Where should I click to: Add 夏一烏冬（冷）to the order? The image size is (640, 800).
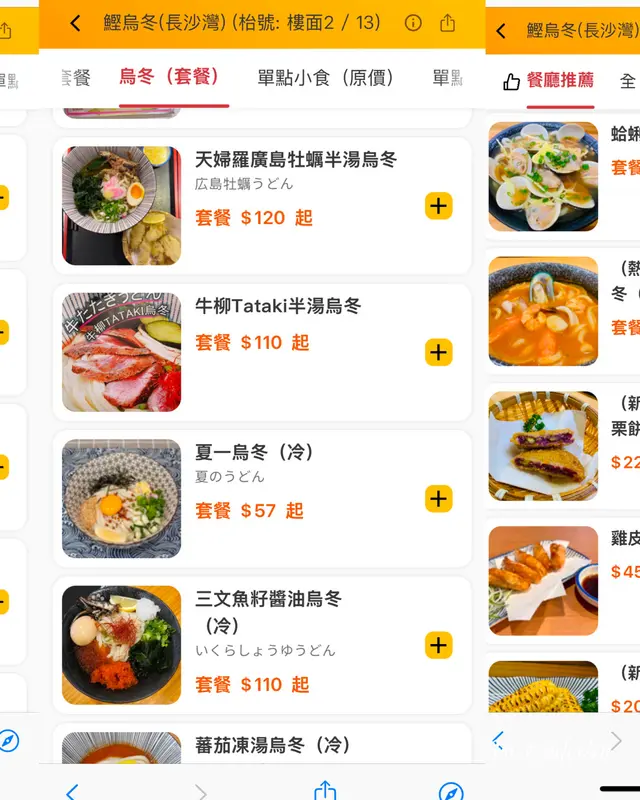(x=438, y=499)
